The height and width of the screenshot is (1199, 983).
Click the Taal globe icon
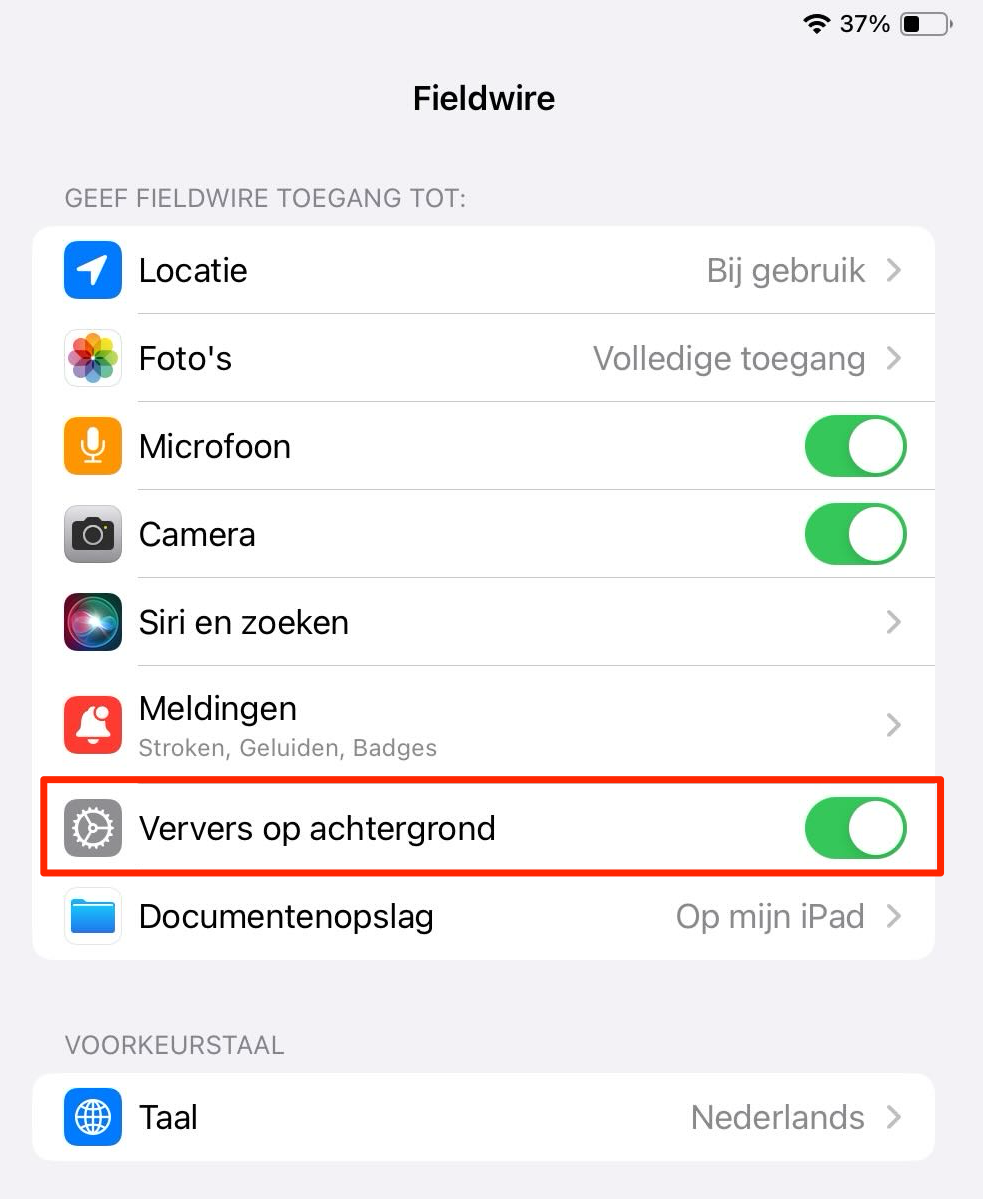pyautogui.click(x=92, y=1117)
